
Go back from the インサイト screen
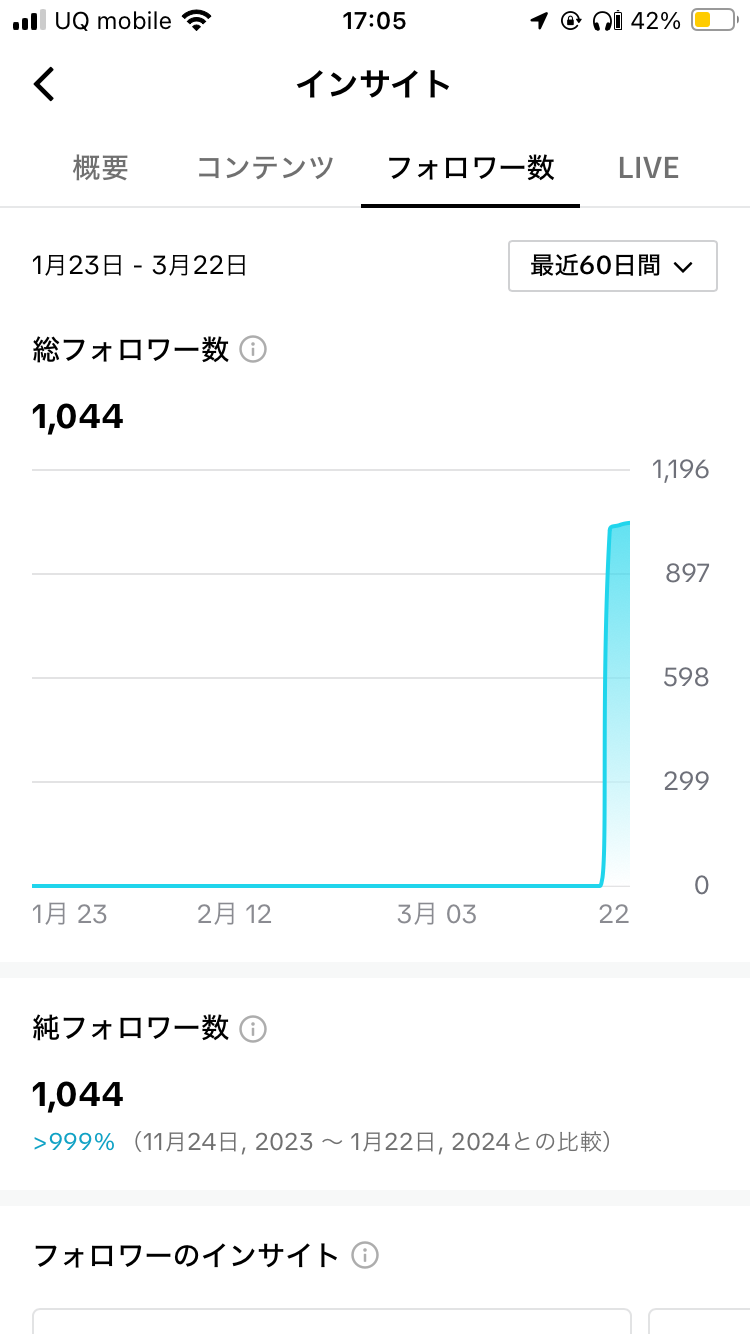point(44,85)
